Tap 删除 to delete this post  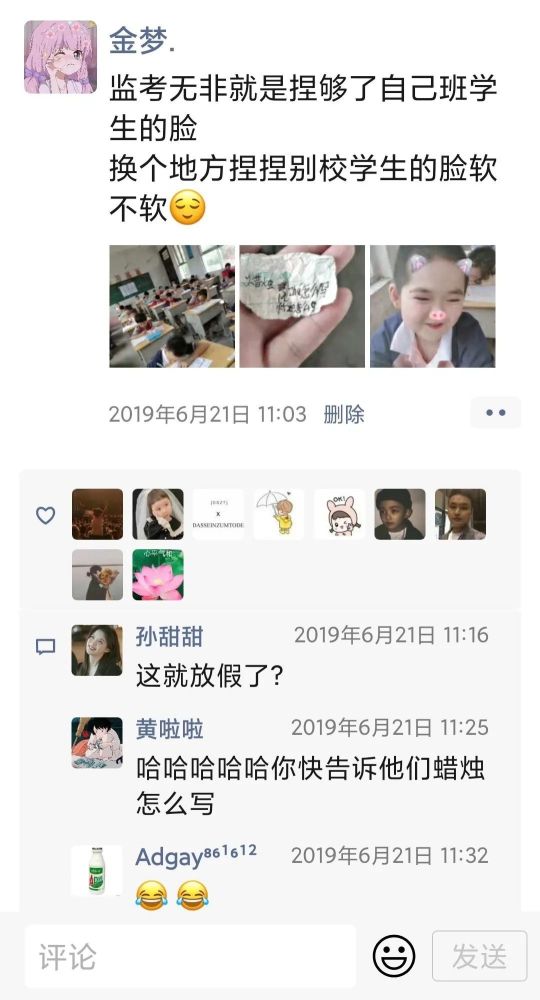pos(344,415)
